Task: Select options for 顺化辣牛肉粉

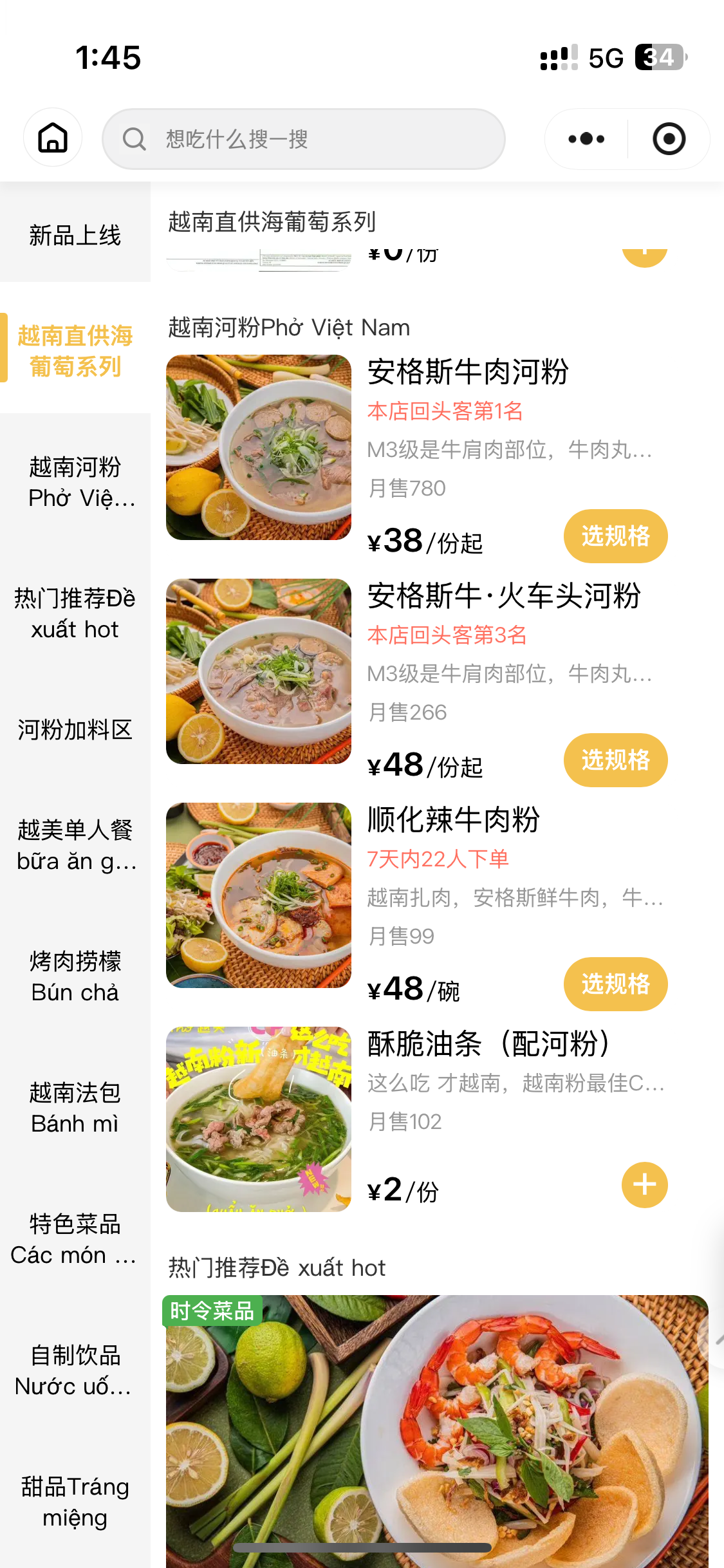Action: pyautogui.click(x=615, y=984)
